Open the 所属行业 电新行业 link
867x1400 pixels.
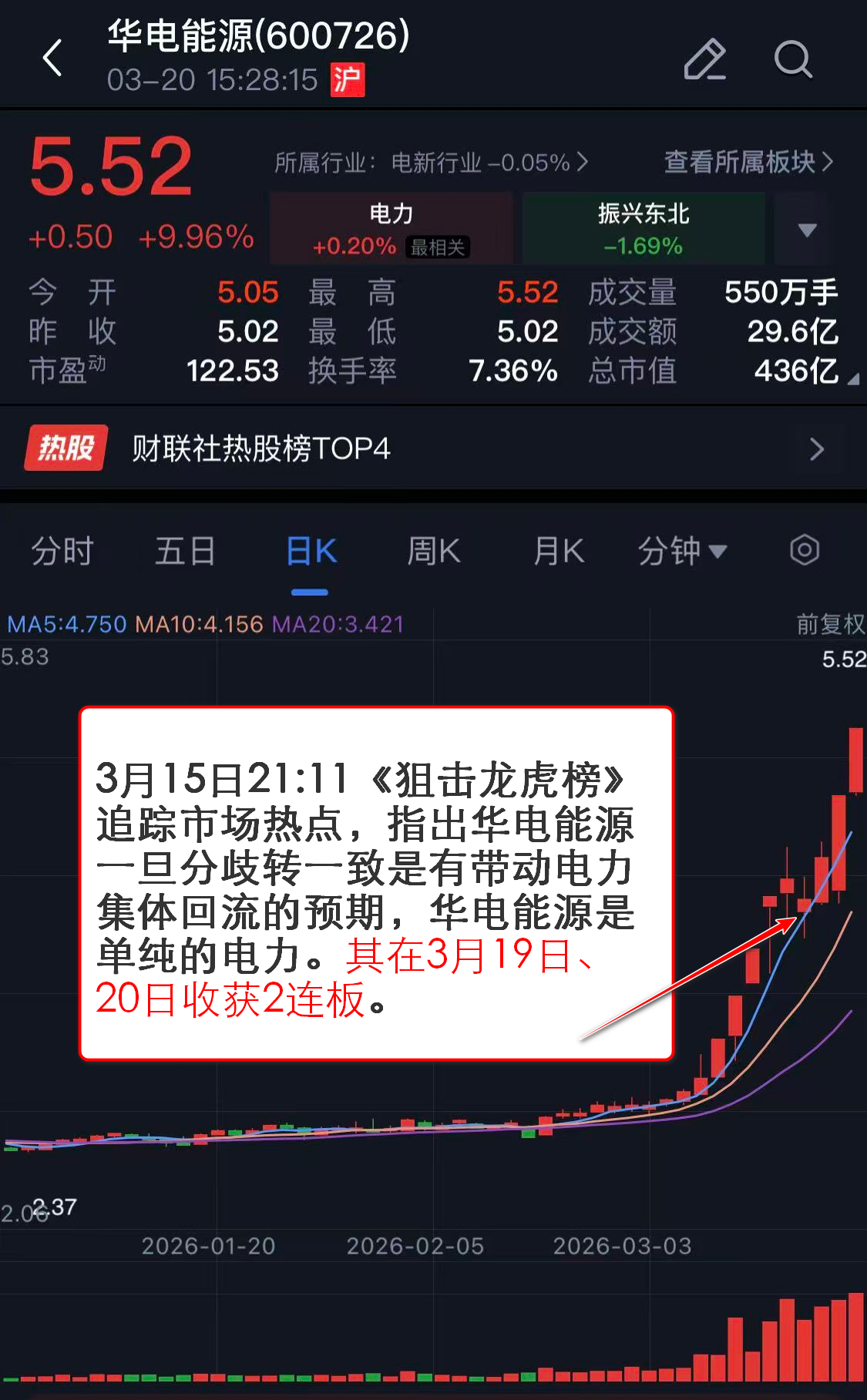click(x=431, y=163)
